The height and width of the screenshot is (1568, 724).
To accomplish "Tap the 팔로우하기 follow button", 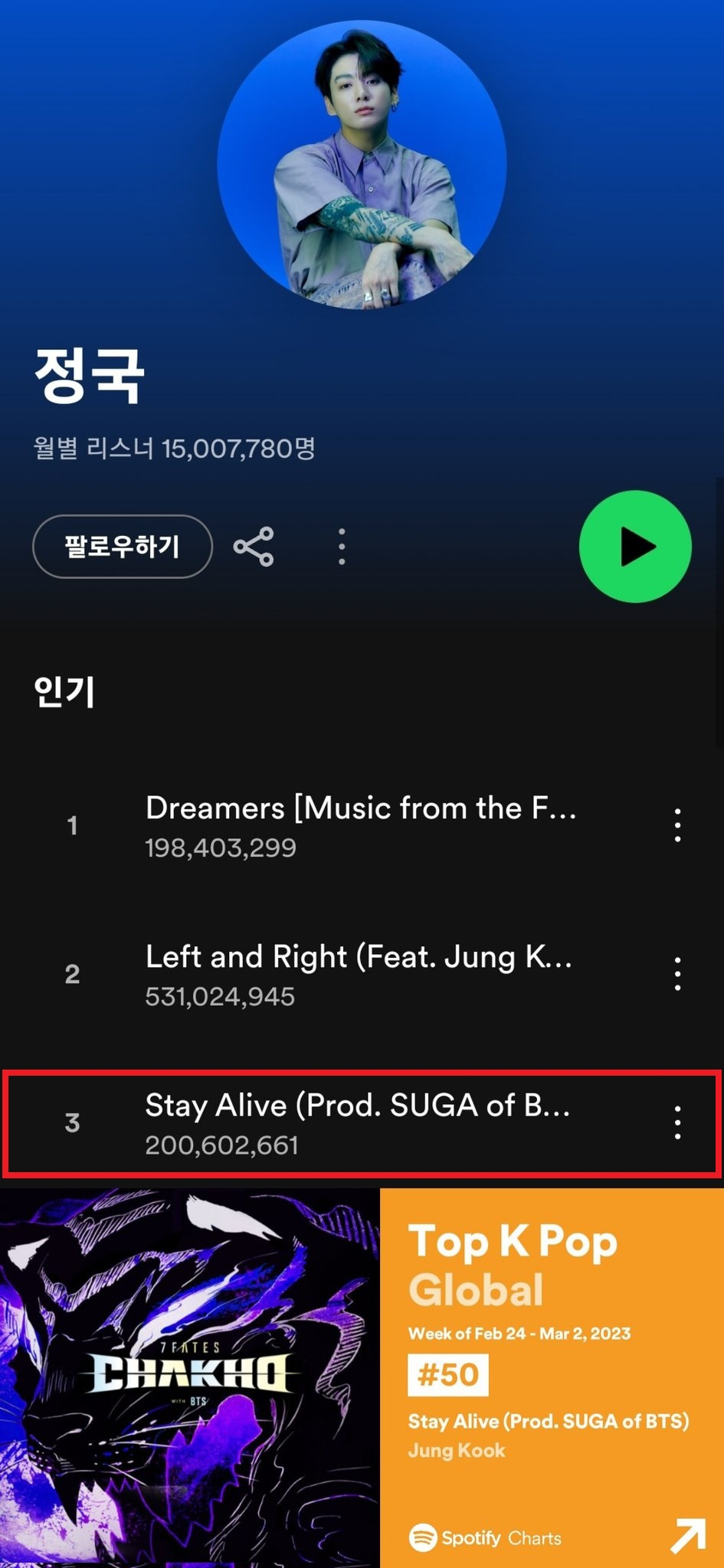I will coord(123,547).
